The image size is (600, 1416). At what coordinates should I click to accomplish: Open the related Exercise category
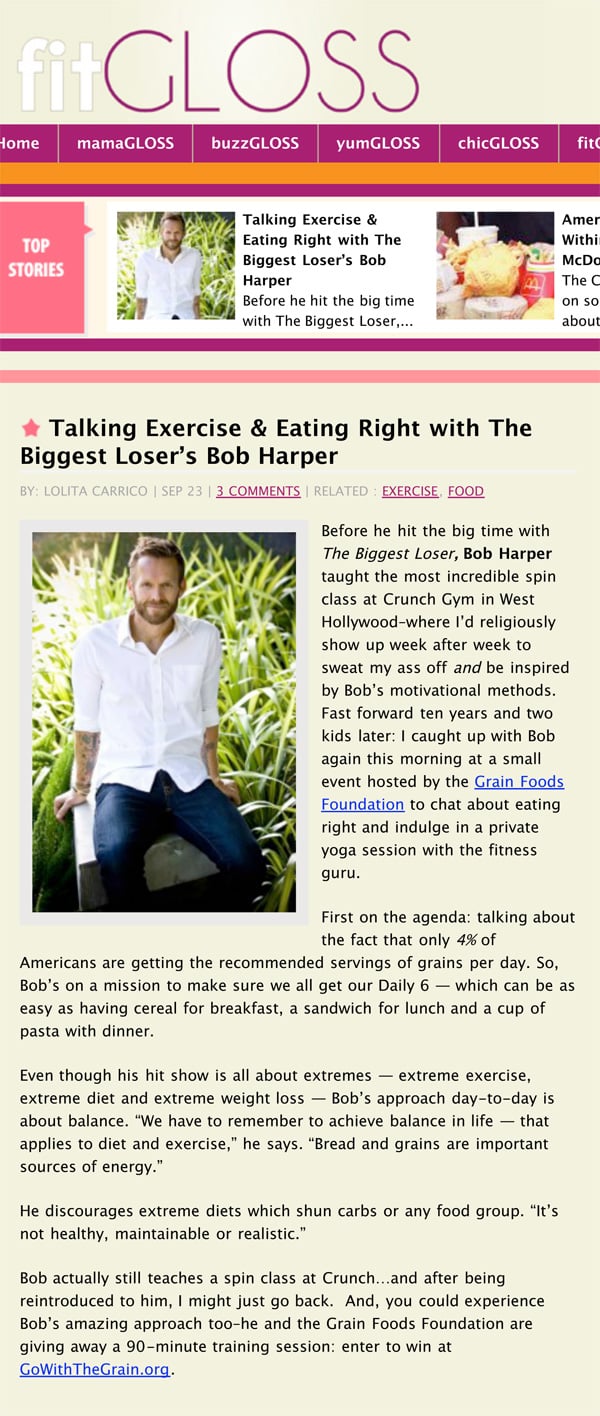409,491
